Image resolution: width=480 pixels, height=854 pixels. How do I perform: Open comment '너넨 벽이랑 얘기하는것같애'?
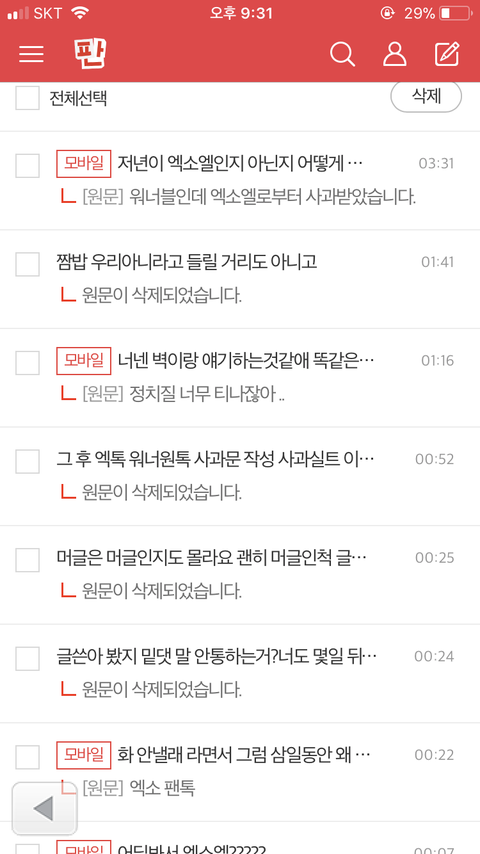click(246, 361)
